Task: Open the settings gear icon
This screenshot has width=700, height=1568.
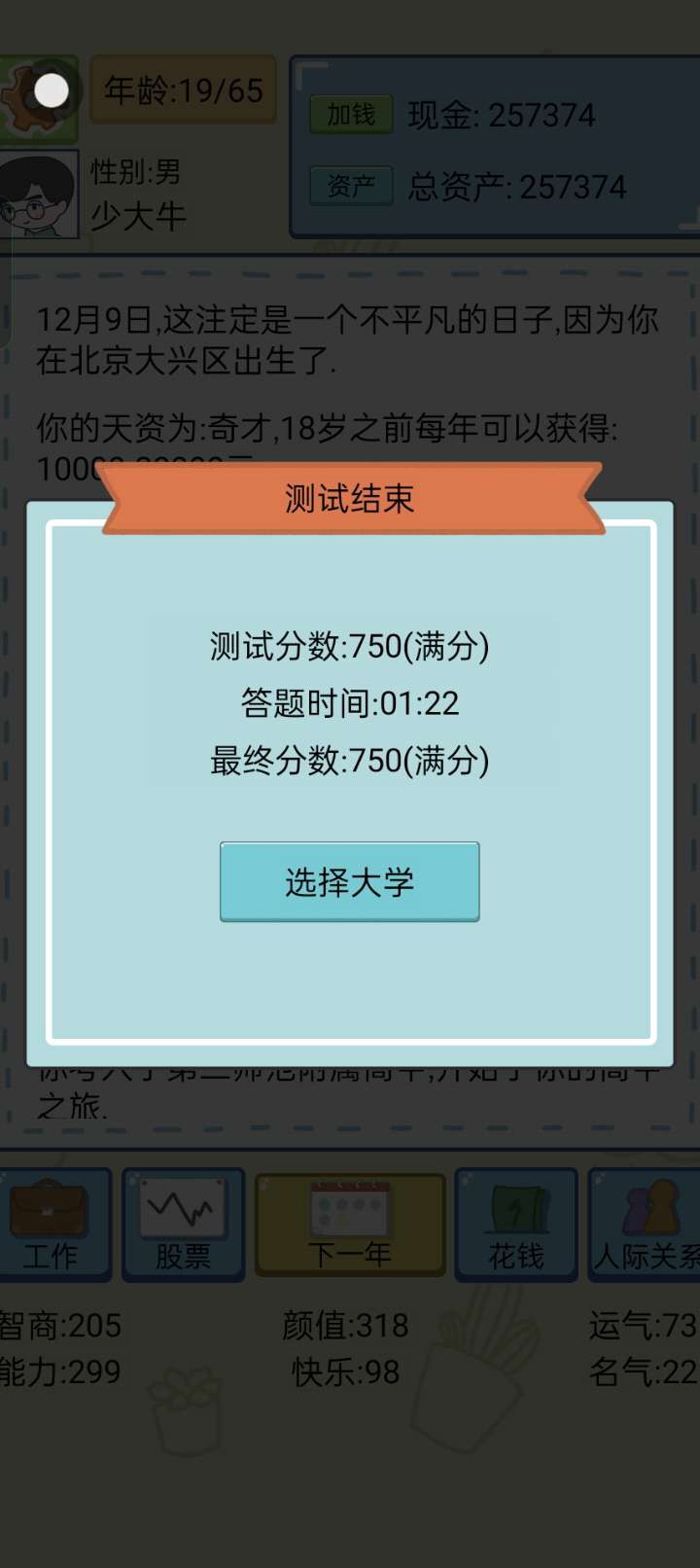Action: (37, 95)
